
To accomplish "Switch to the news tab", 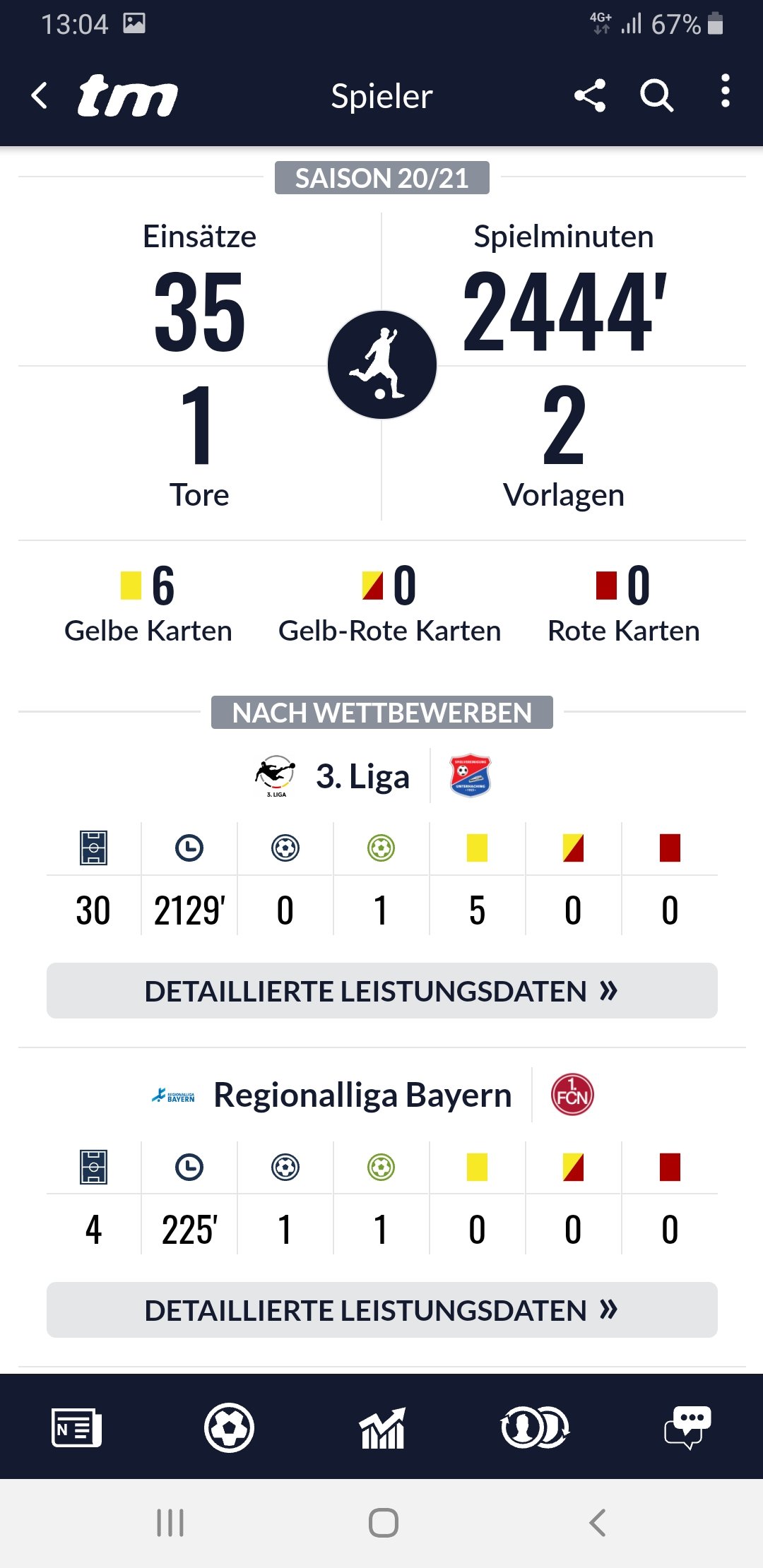I will tap(76, 1427).
